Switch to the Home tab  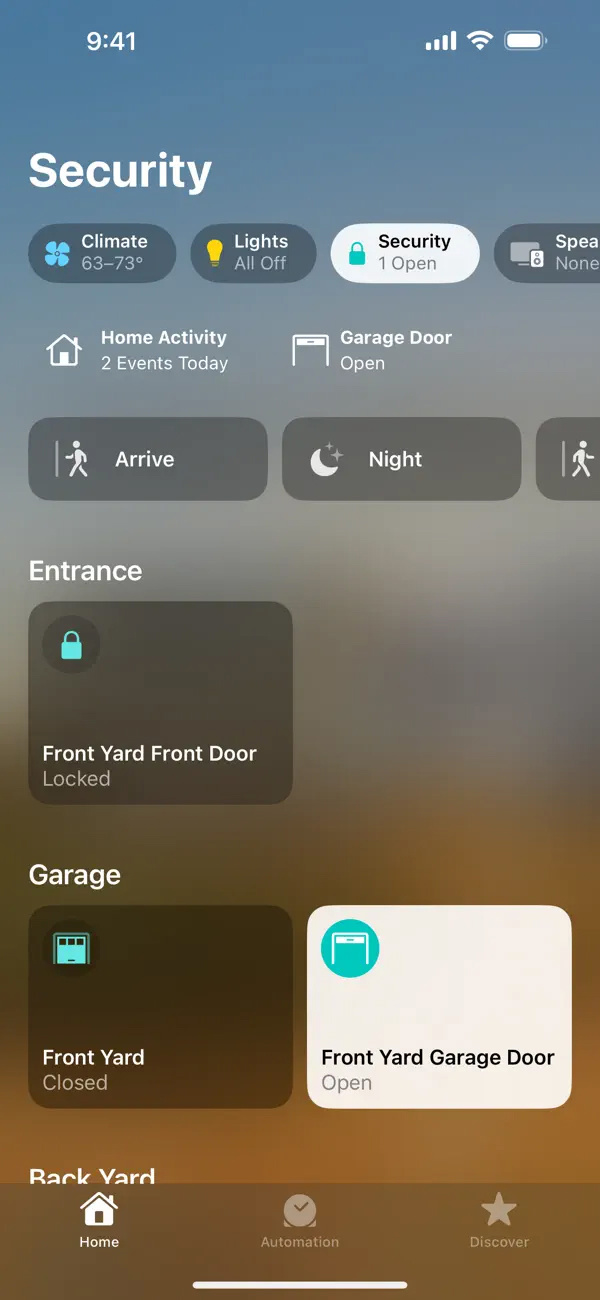click(x=99, y=1221)
